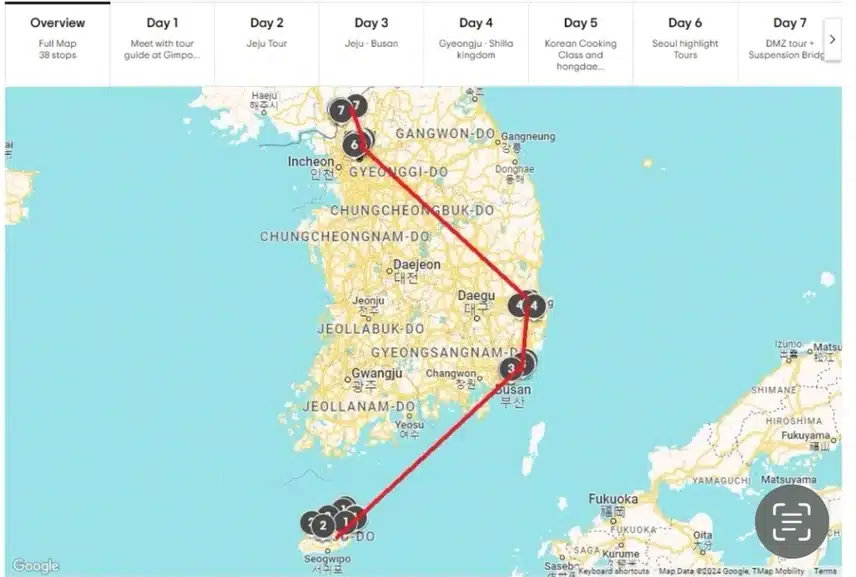
Task: Select map stop marker 3 near Busan
Action: tap(511, 368)
